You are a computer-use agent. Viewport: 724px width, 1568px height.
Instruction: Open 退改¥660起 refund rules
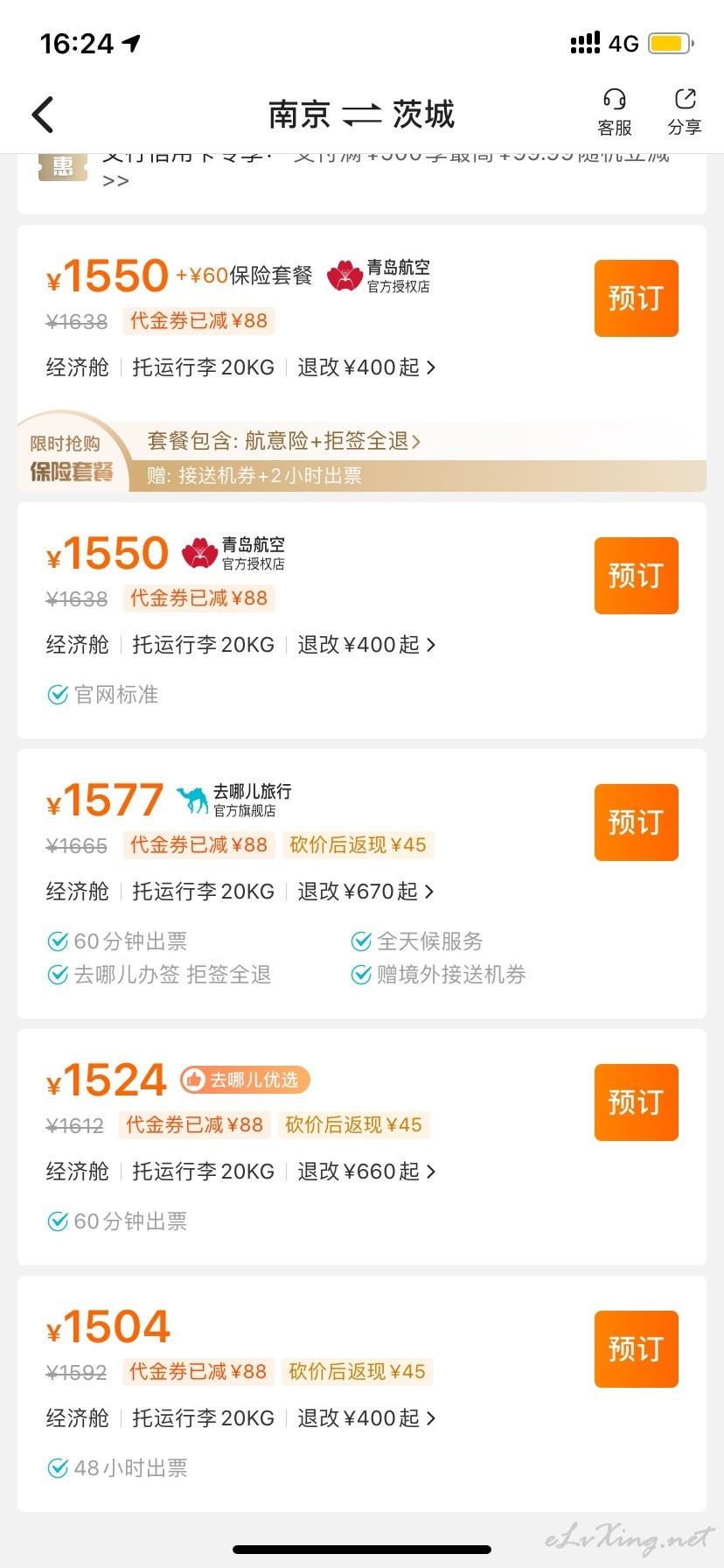pyautogui.click(x=366, y=1172)
